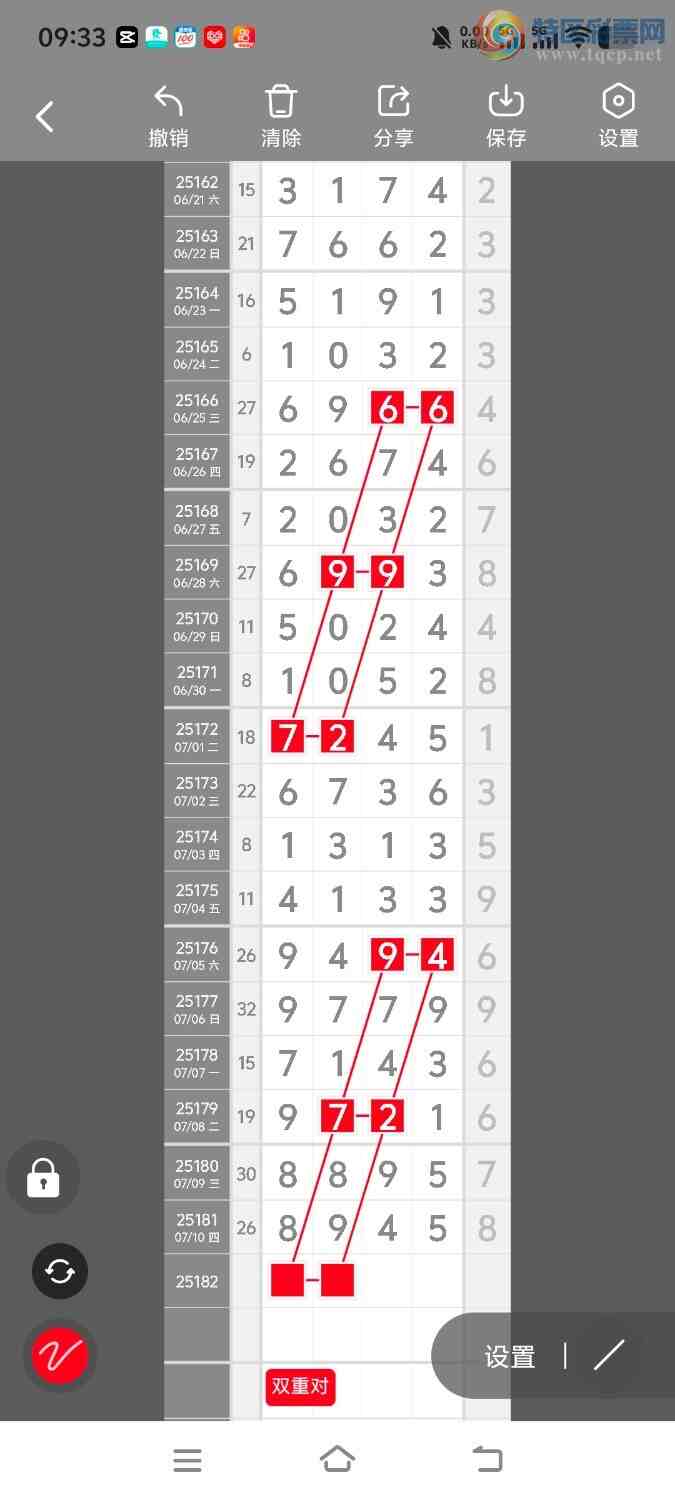Select the red pen drawing tool
Image resolution: width=675 pixels, height=1500 pixels.
pyautogui.click(x=60, y=1356)
